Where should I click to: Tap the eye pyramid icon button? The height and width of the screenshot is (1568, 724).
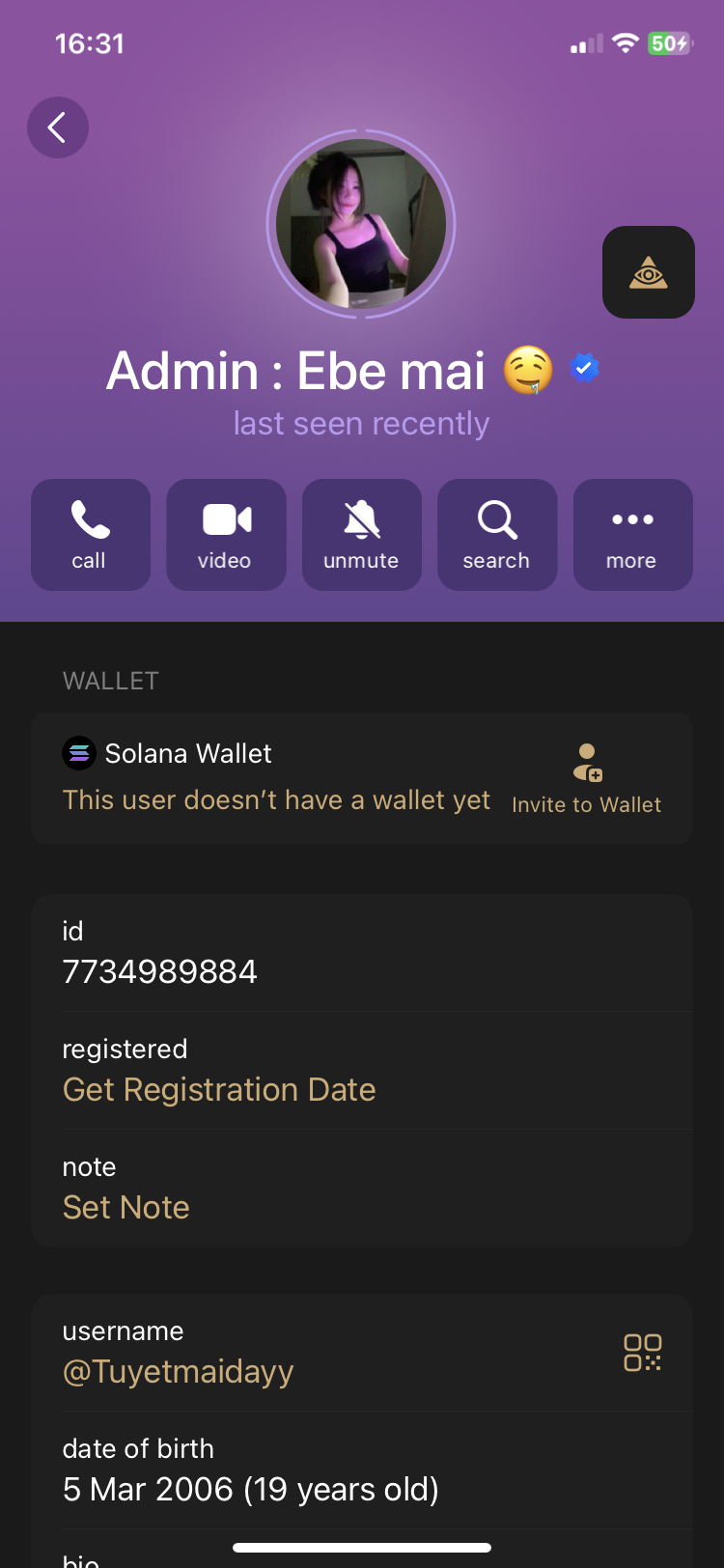(649, 273)
